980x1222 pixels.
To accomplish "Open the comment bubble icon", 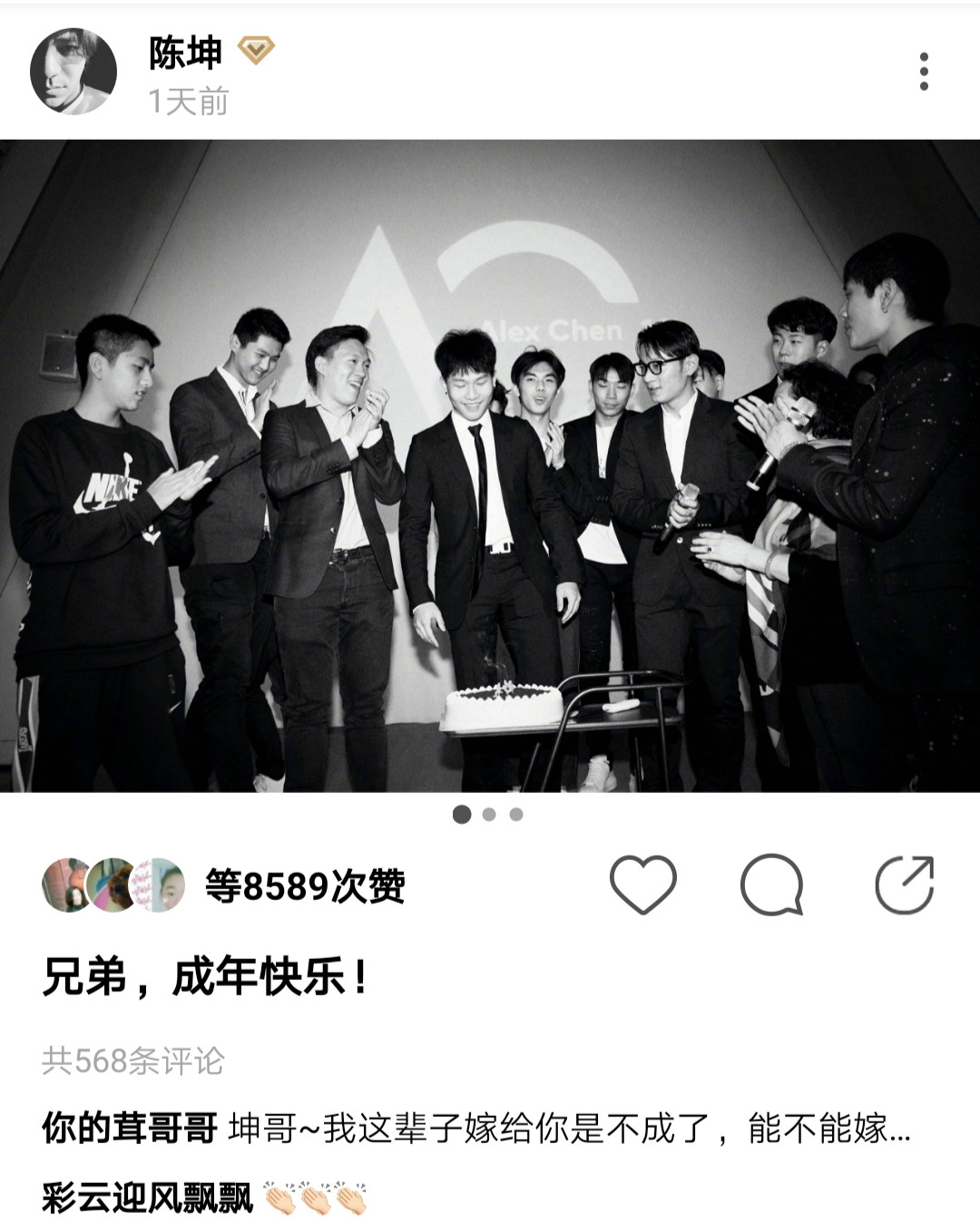I will click(x=772, y=885).
